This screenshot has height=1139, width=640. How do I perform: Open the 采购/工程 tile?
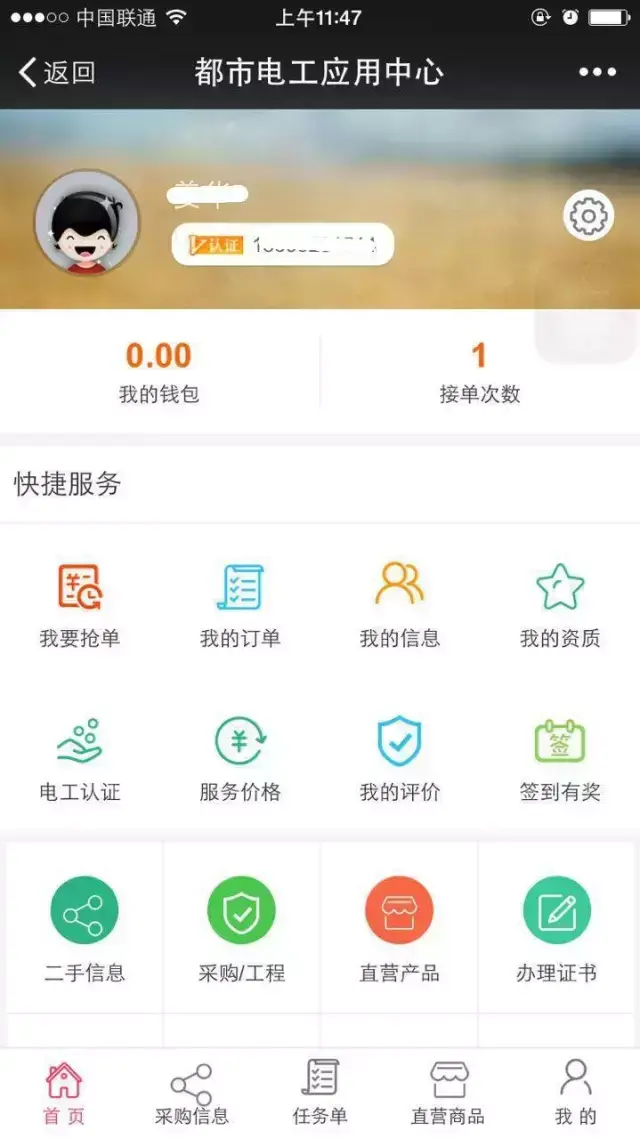[x=241, y=927]
